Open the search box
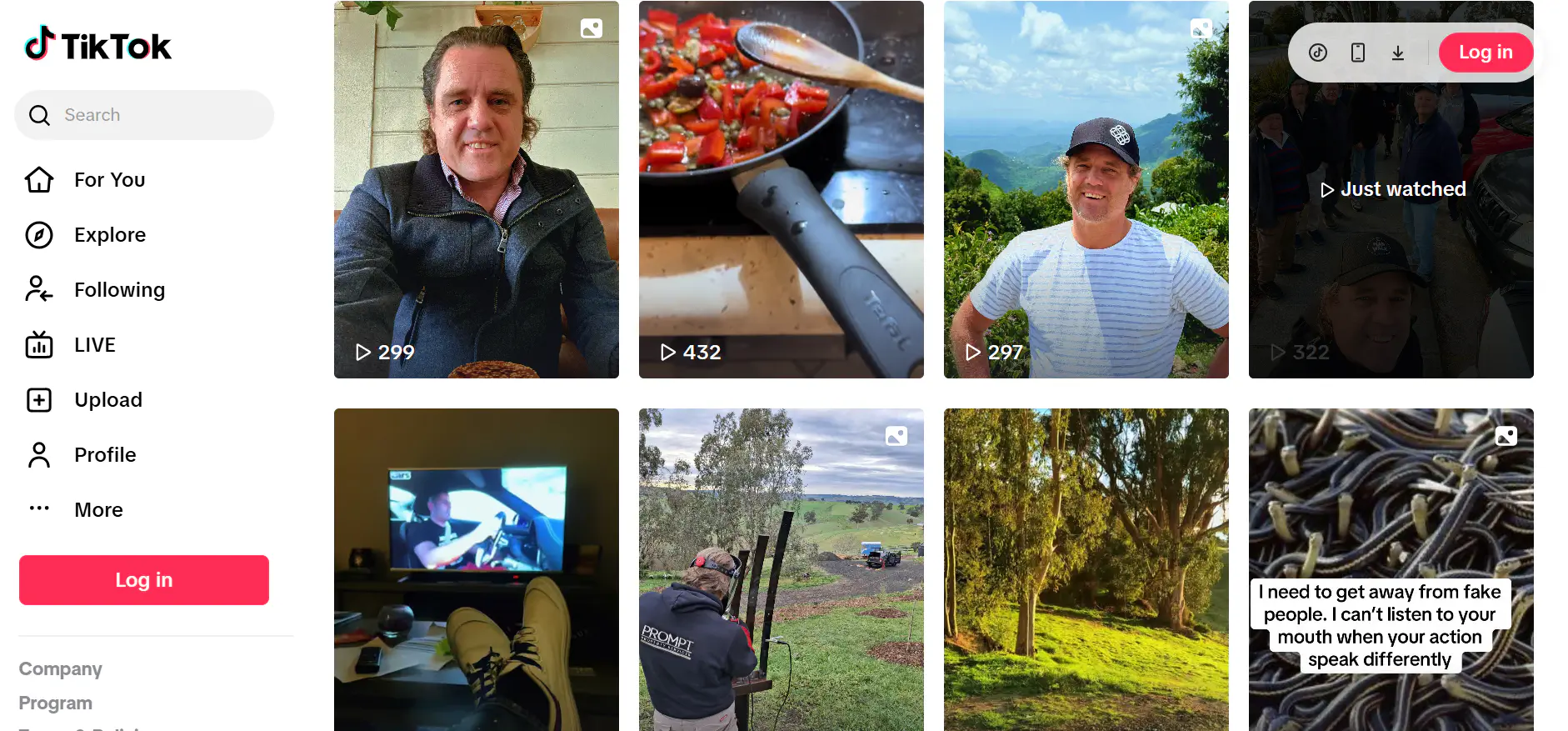1568x731 pixels. click(x=144, y=115)
